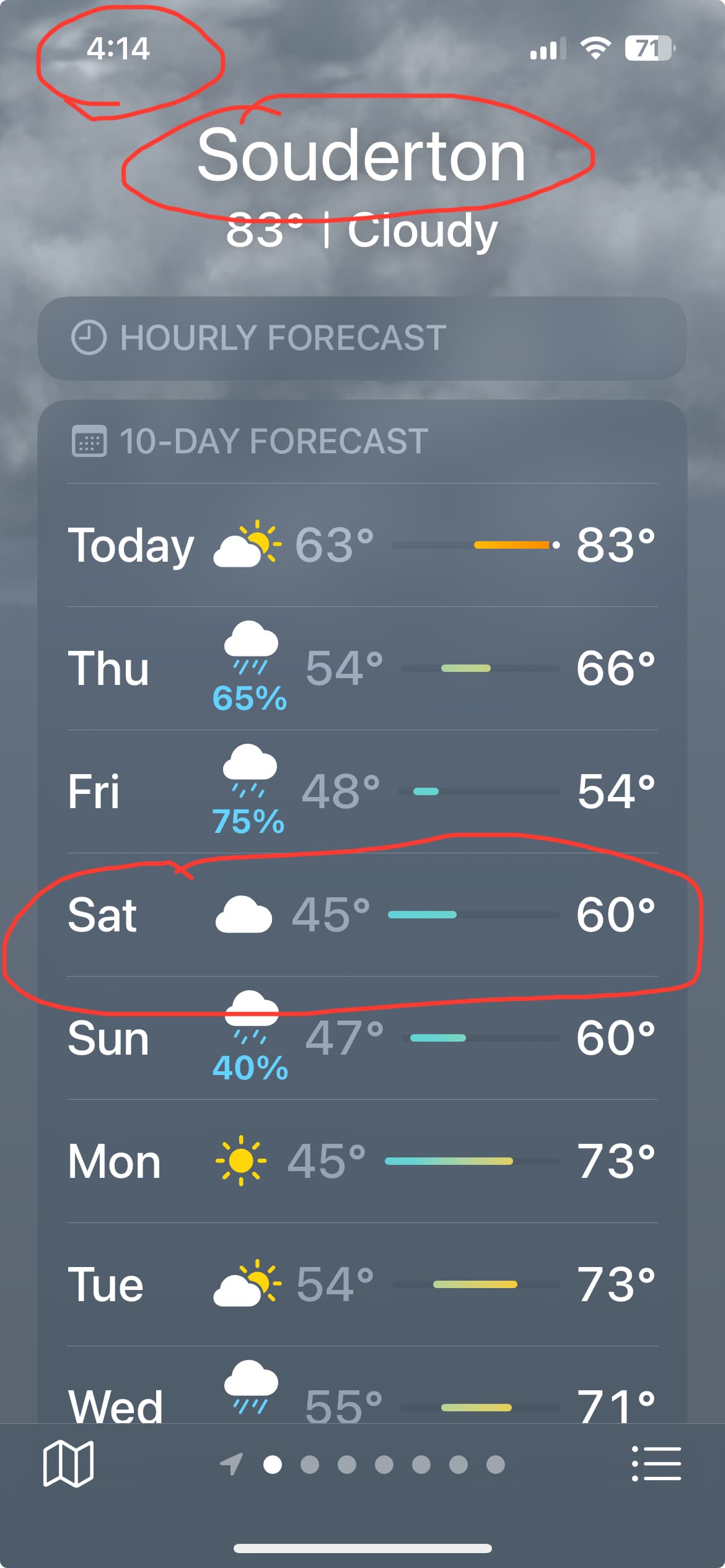Open Friday's forecast row
This screenshot has width=725, height=1568.
(362, 791)
